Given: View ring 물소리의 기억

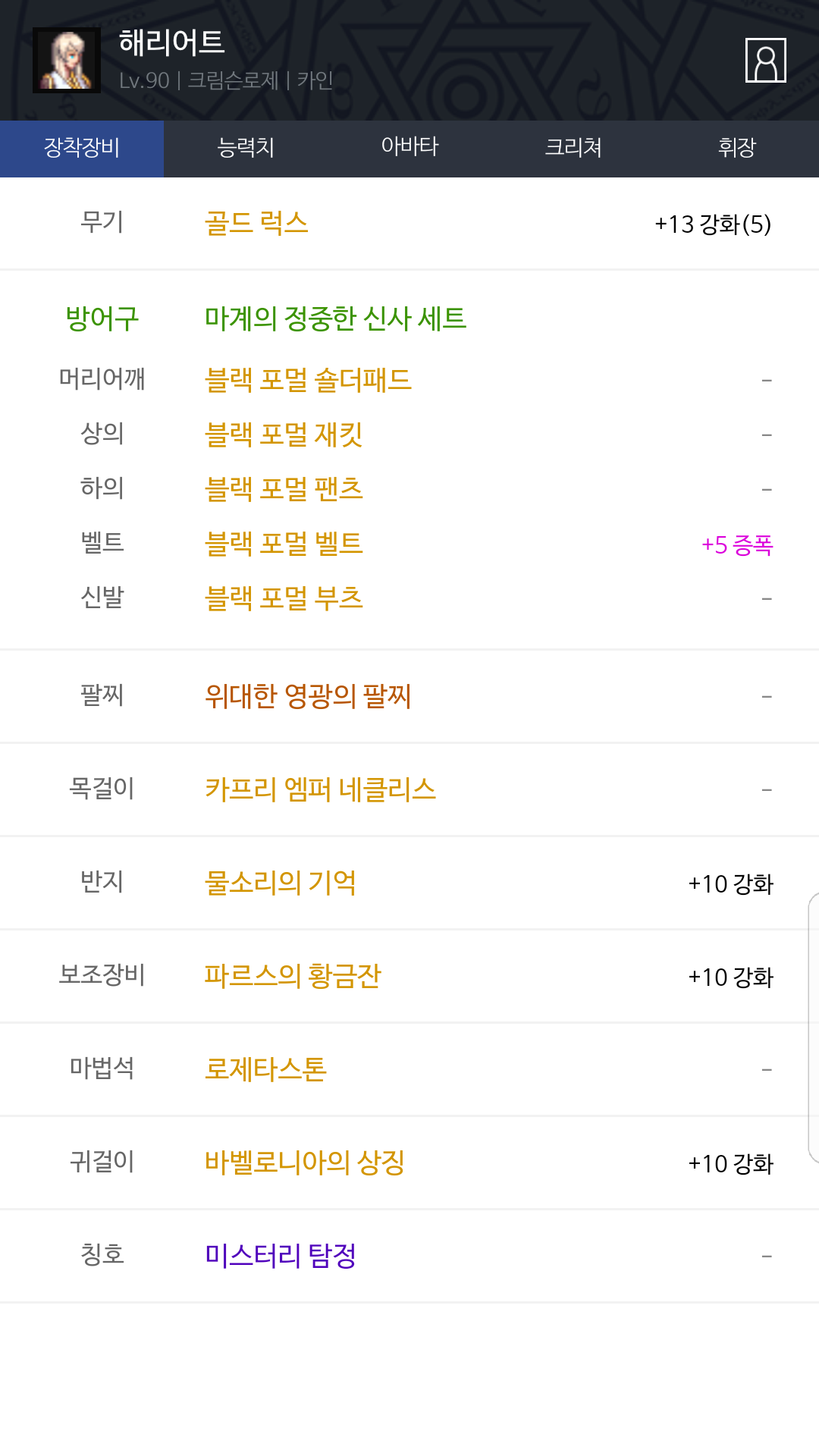Looking at the screenshot, I should pos(281,882).
